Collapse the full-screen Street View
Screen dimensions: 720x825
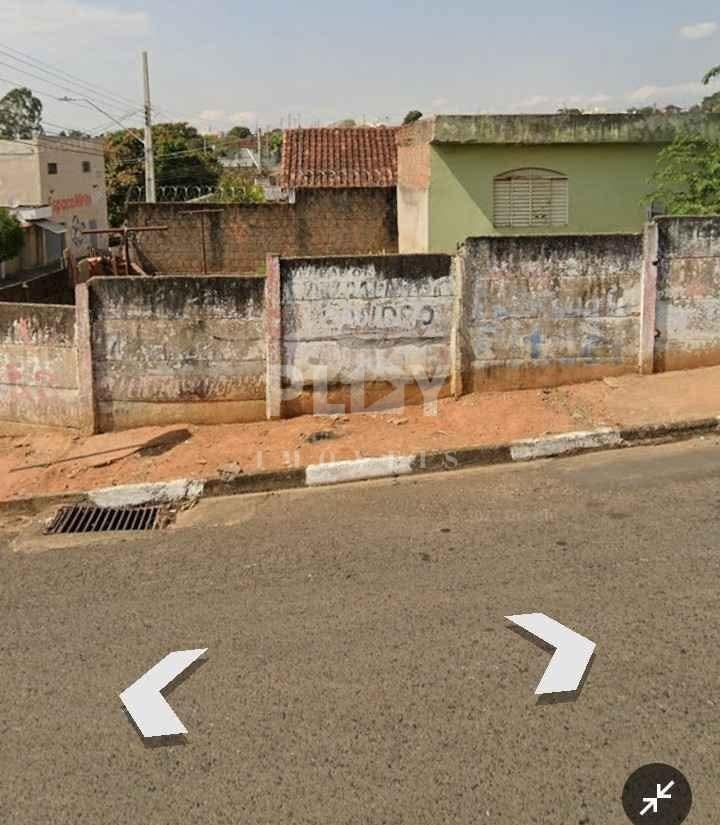coord(657,797)
